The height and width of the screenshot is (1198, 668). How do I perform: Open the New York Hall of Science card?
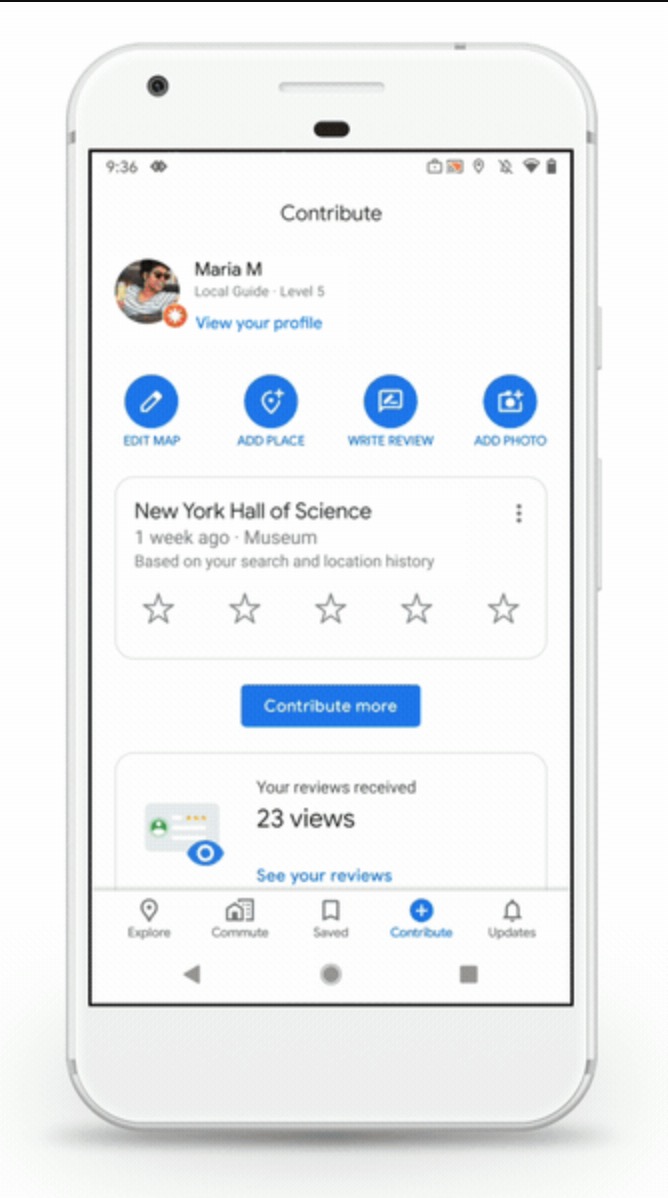point(330,568)
